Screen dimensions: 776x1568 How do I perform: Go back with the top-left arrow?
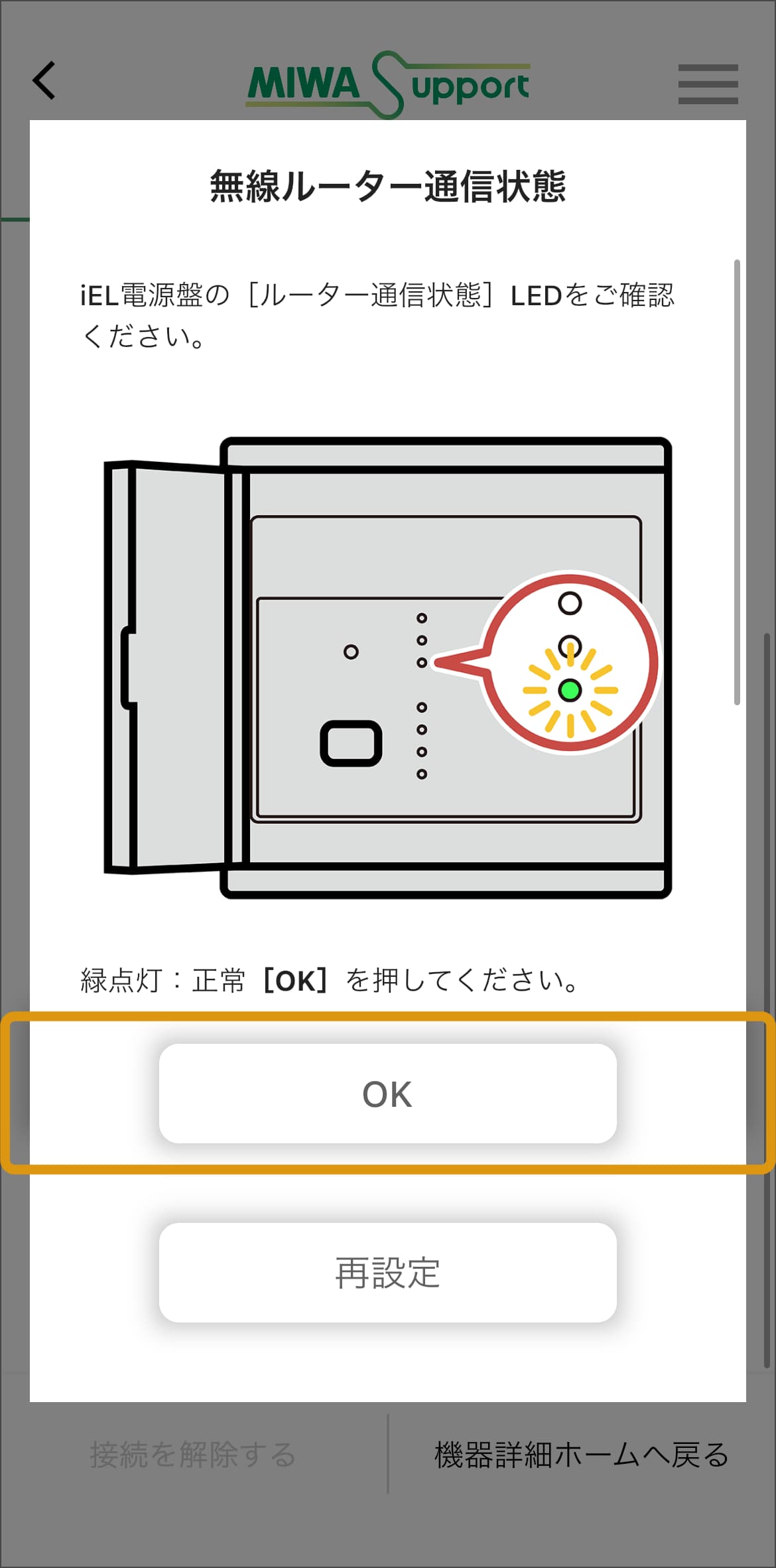tap(44, 81)
